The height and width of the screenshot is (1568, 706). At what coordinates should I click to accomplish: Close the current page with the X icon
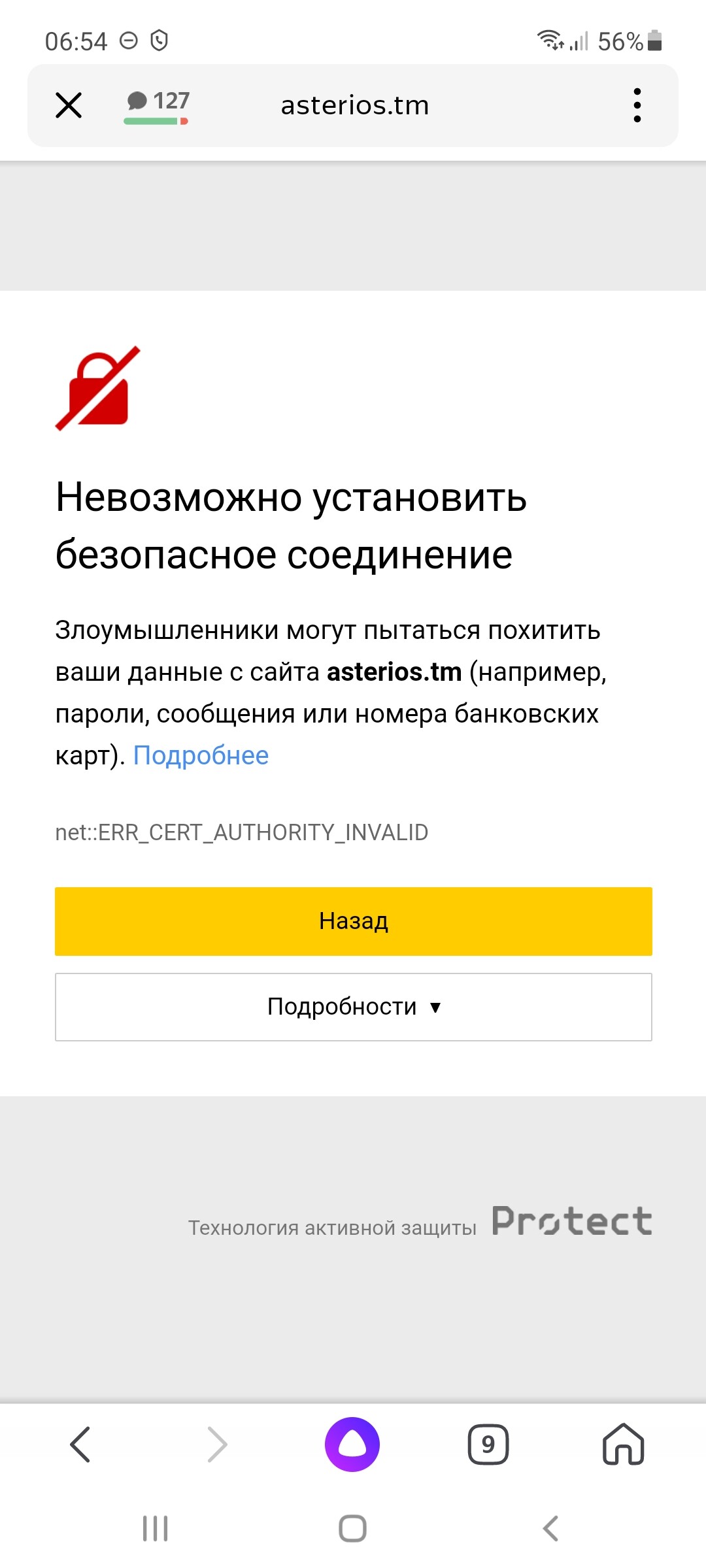tap(69, 105)
